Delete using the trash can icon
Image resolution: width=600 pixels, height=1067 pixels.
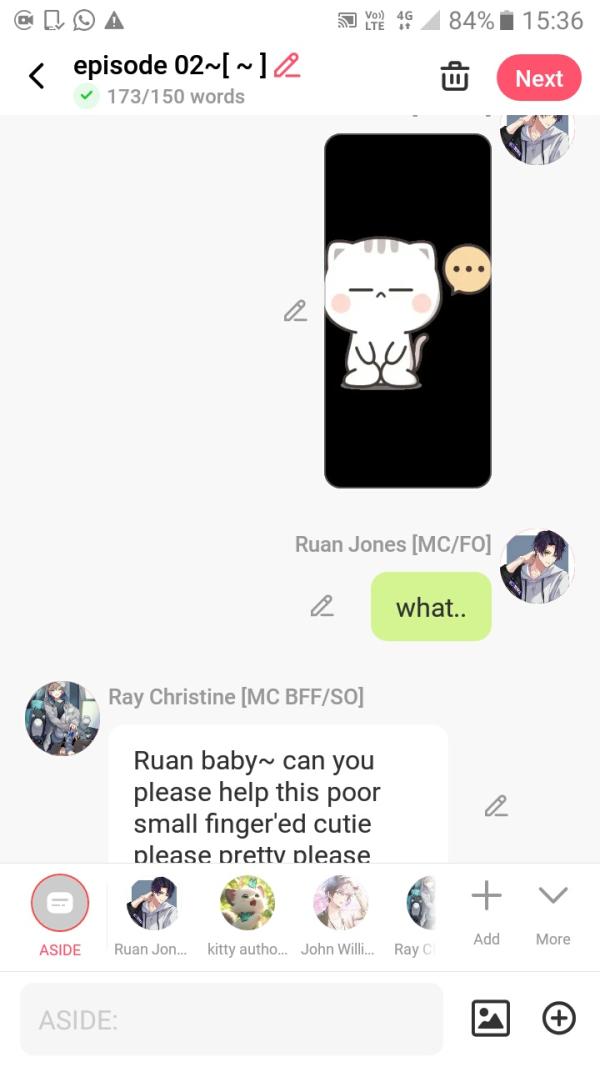[455, 77]
